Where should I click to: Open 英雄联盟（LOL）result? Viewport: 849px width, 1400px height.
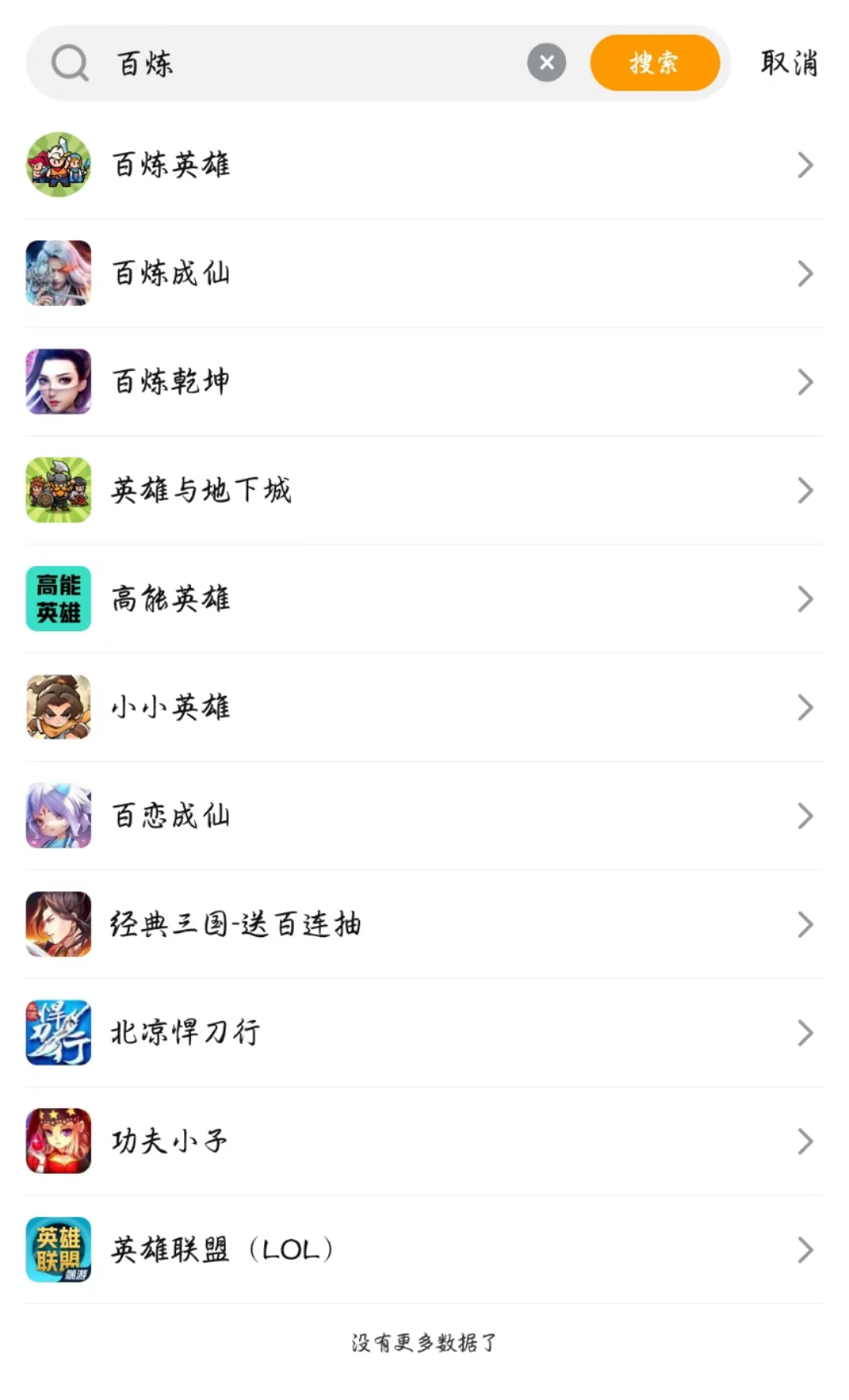(424, 1250)
